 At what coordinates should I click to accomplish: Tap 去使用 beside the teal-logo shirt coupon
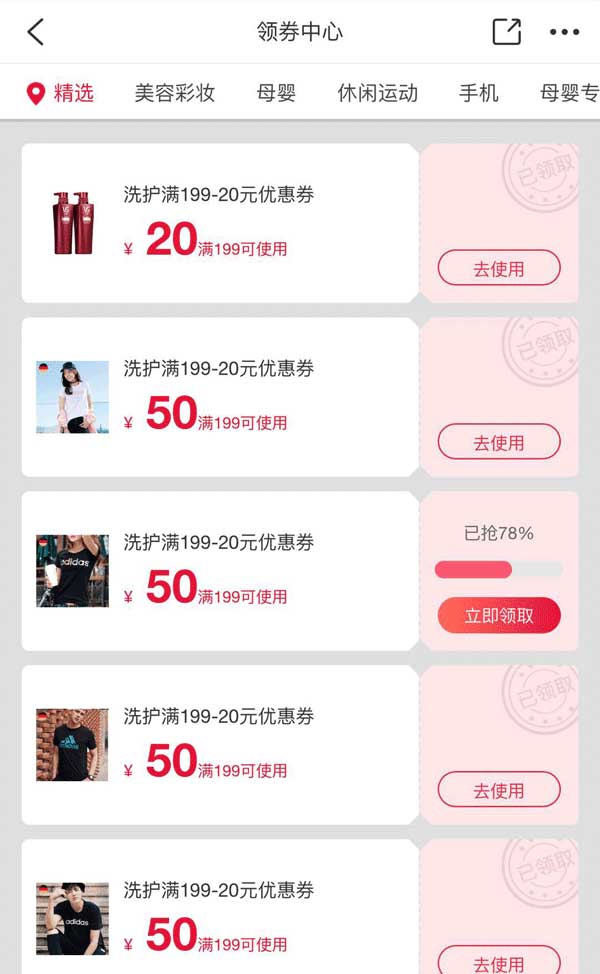(x=499, y=790)
